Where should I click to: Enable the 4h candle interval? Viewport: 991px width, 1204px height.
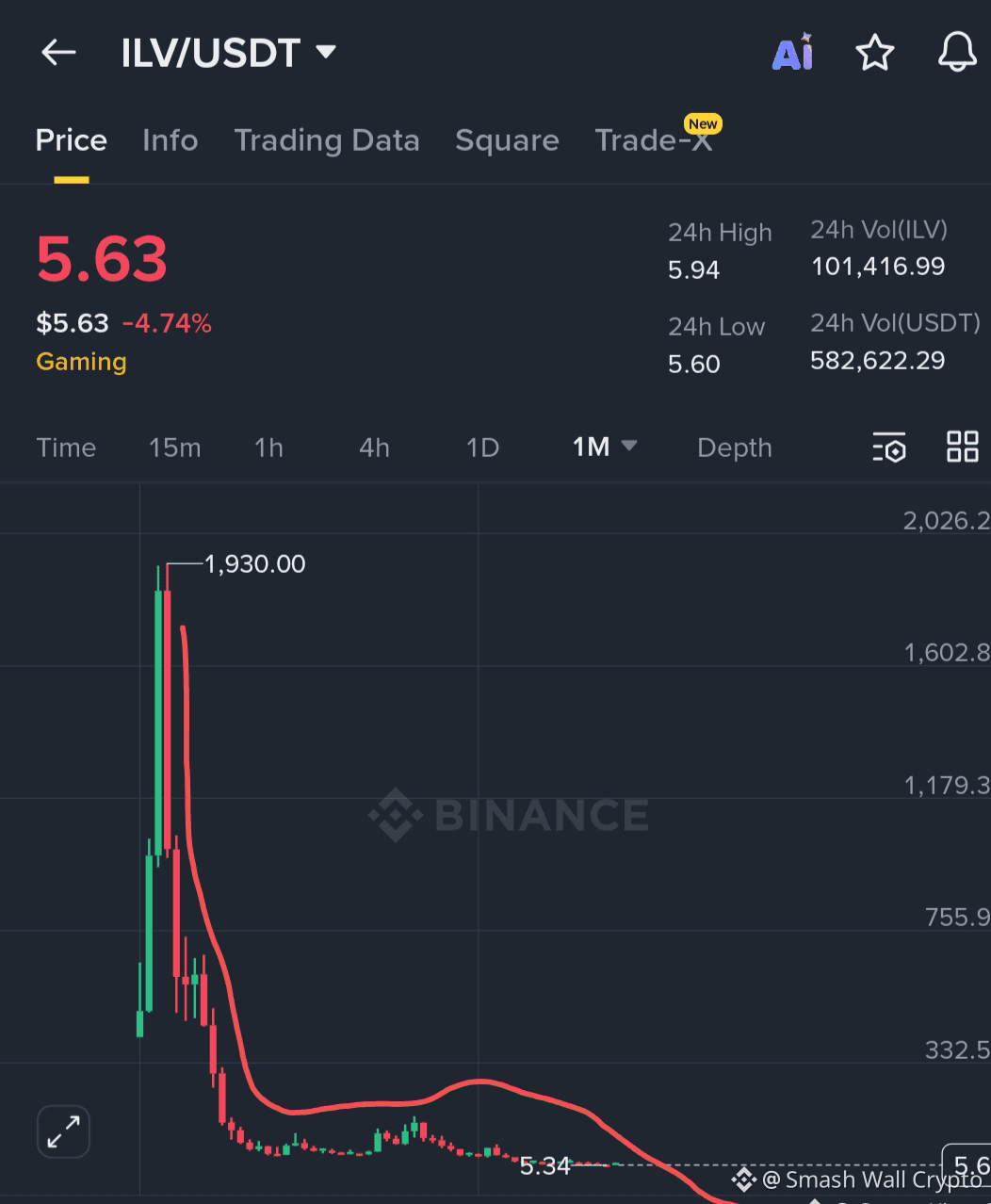[373, 447]
